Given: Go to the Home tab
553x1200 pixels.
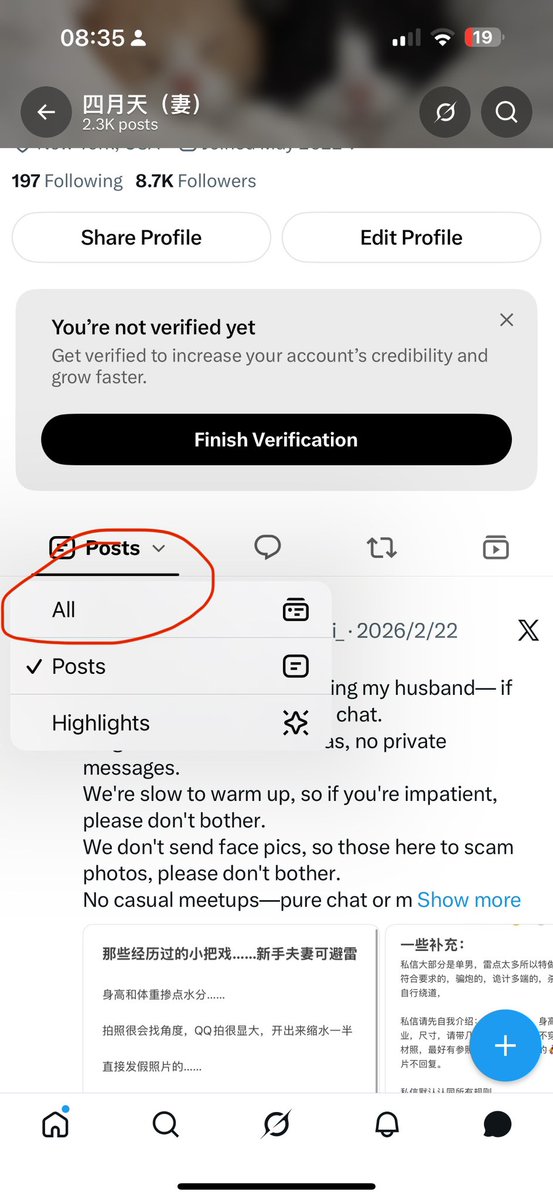Looking at the screenshot, I should 55,1125.
